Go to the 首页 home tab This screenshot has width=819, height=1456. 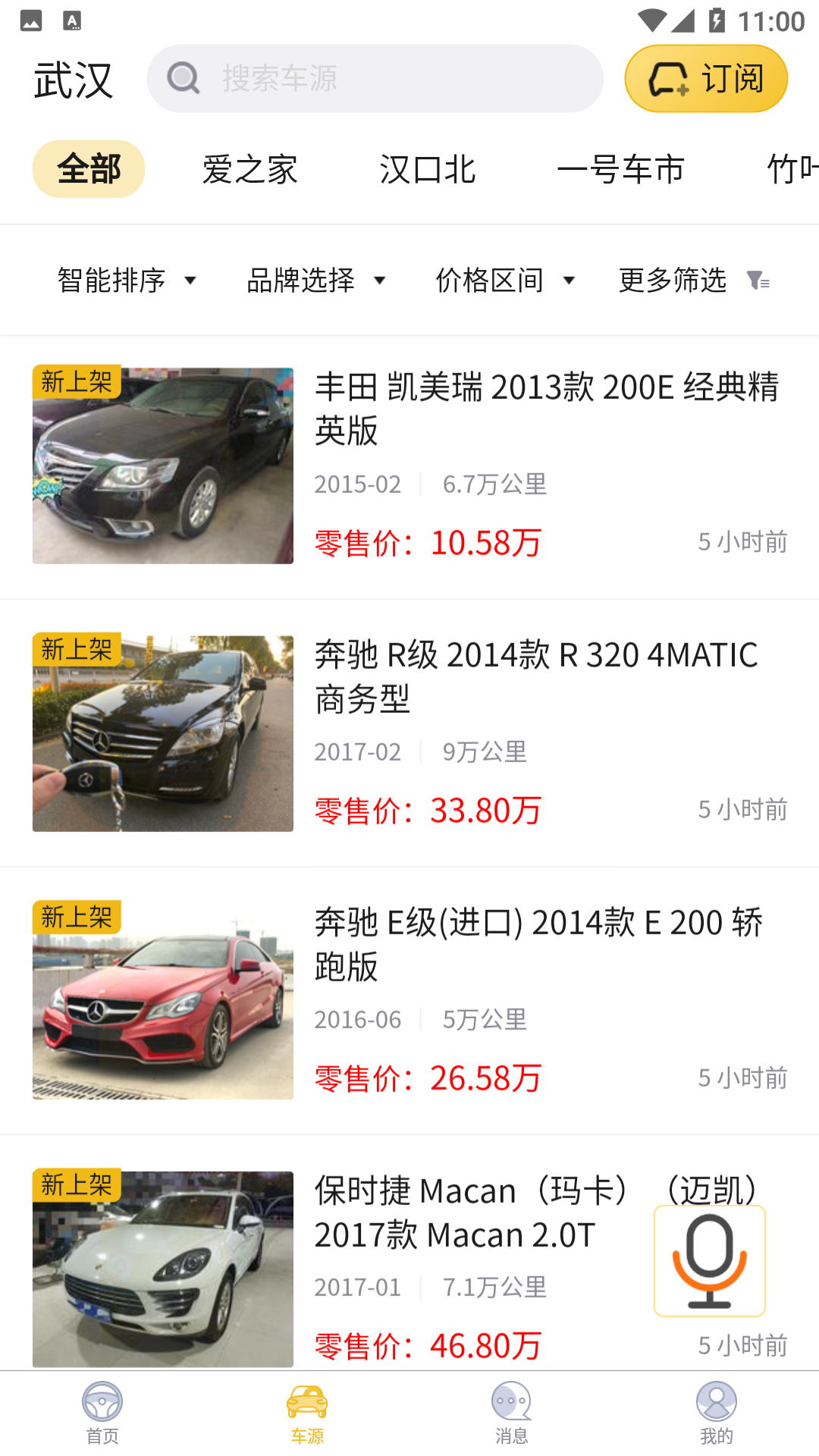point(102,1412)
